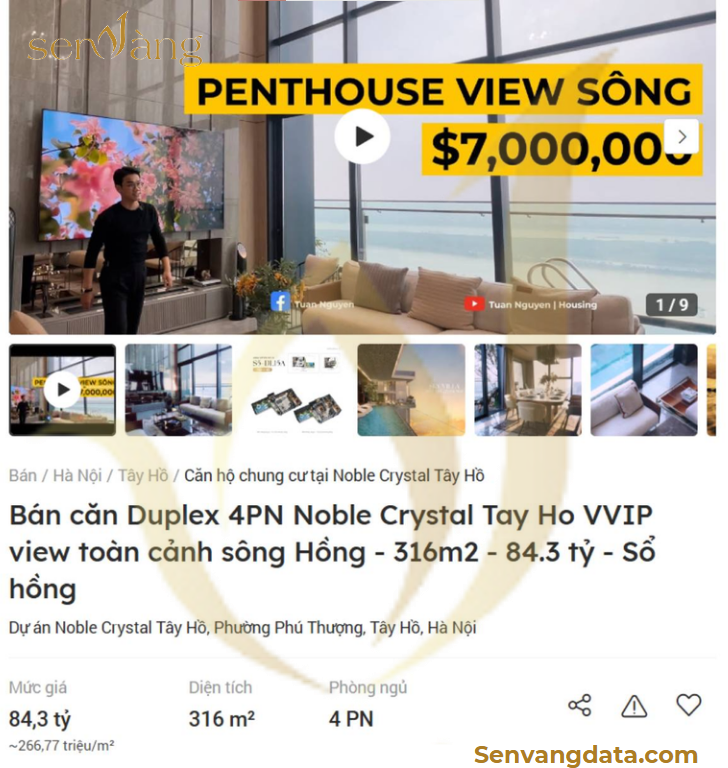728x768 pixels.
Task: Play the penthouse listing video
Action: 362,136
